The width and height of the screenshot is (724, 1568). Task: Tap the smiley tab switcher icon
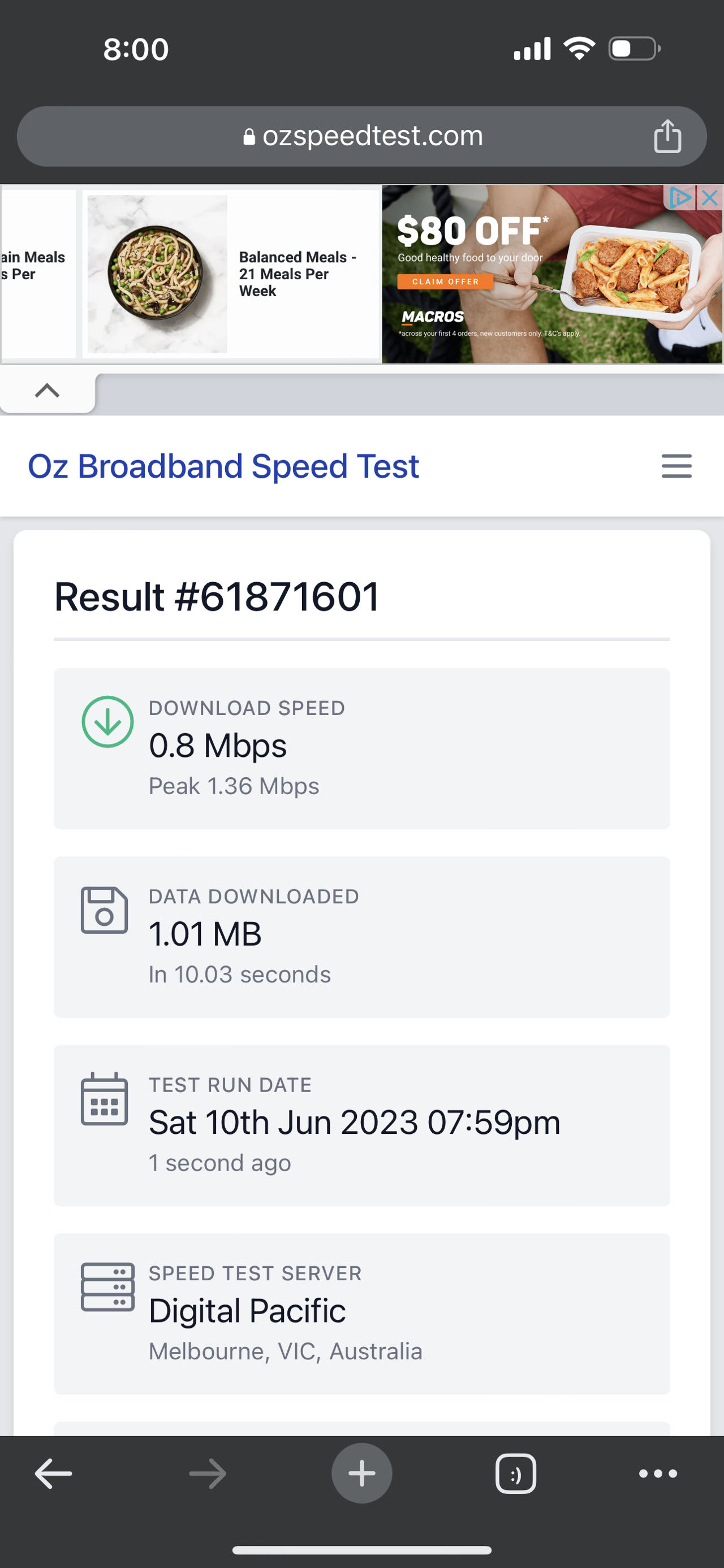(x=516, y=1473)
